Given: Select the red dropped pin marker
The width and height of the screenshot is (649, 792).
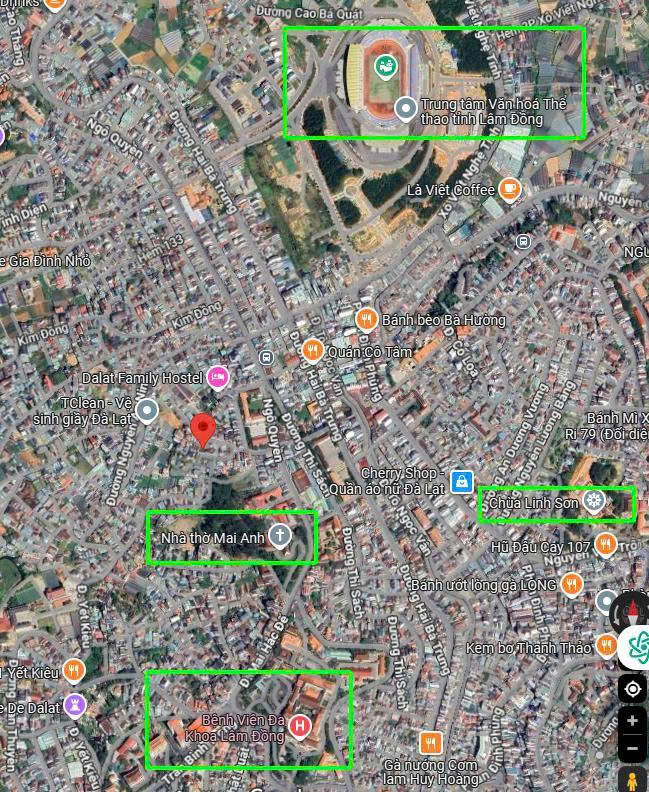Looking at the screenshot, I should point(203,429).
